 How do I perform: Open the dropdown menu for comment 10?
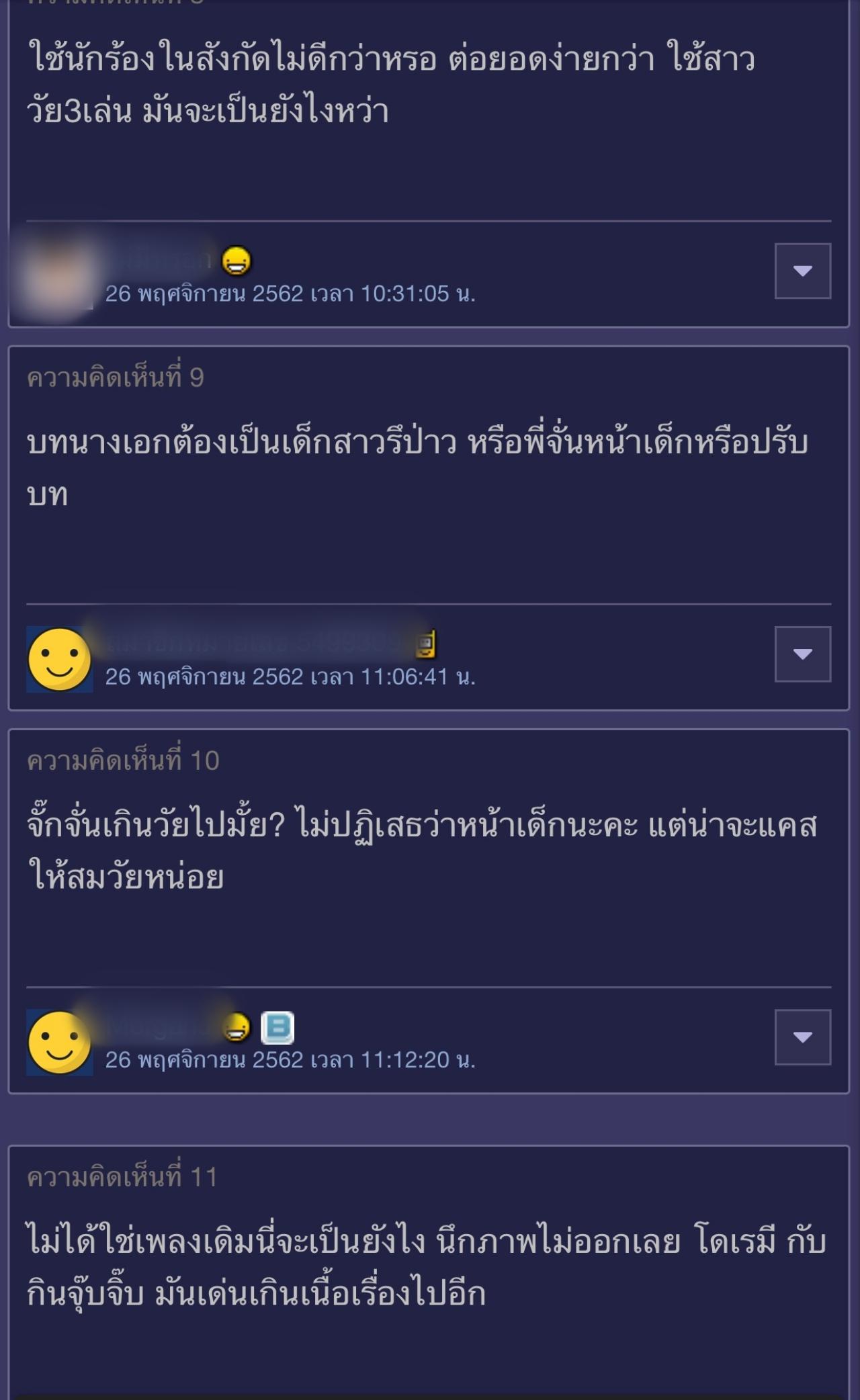pyautogui.click(x=802, y=1037)
